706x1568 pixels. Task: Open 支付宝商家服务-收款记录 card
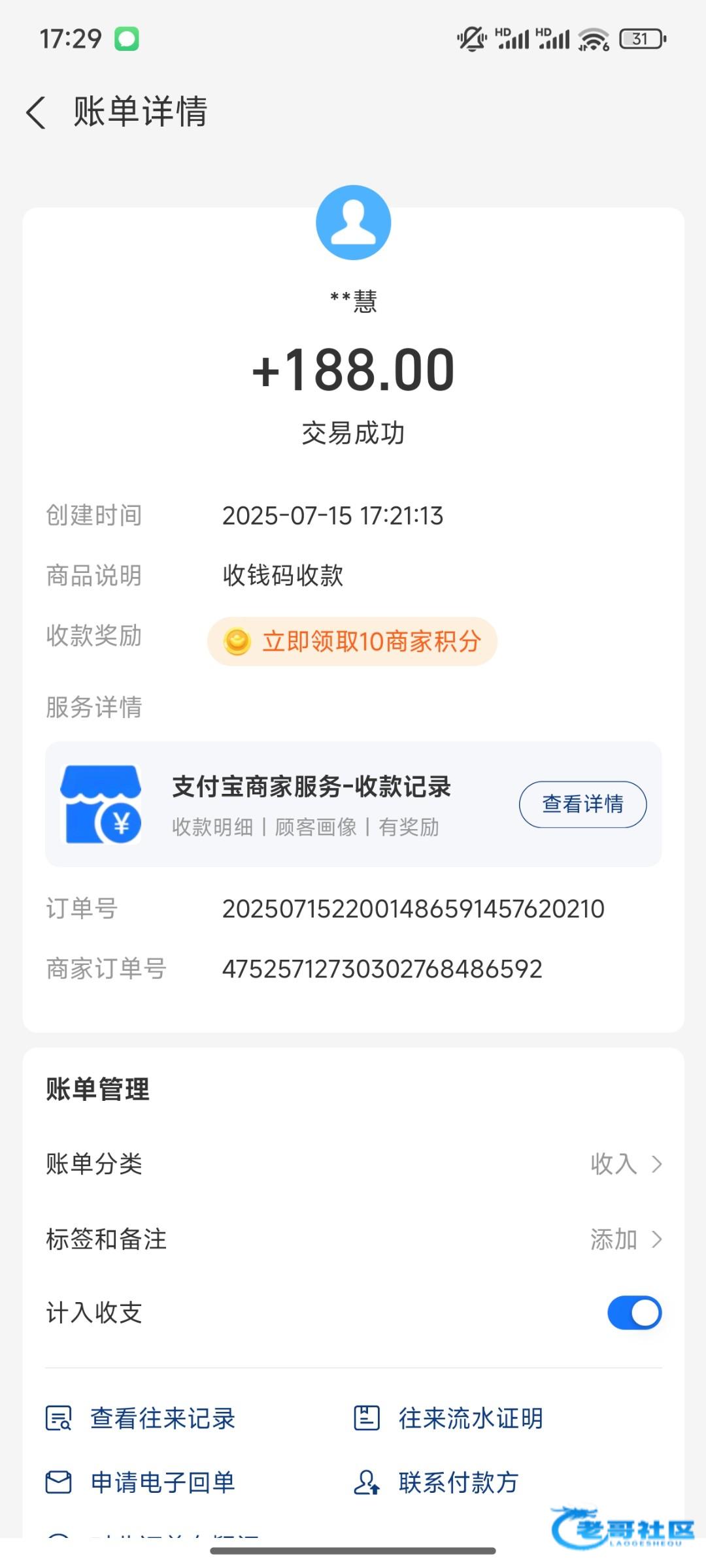coord(311,804)
